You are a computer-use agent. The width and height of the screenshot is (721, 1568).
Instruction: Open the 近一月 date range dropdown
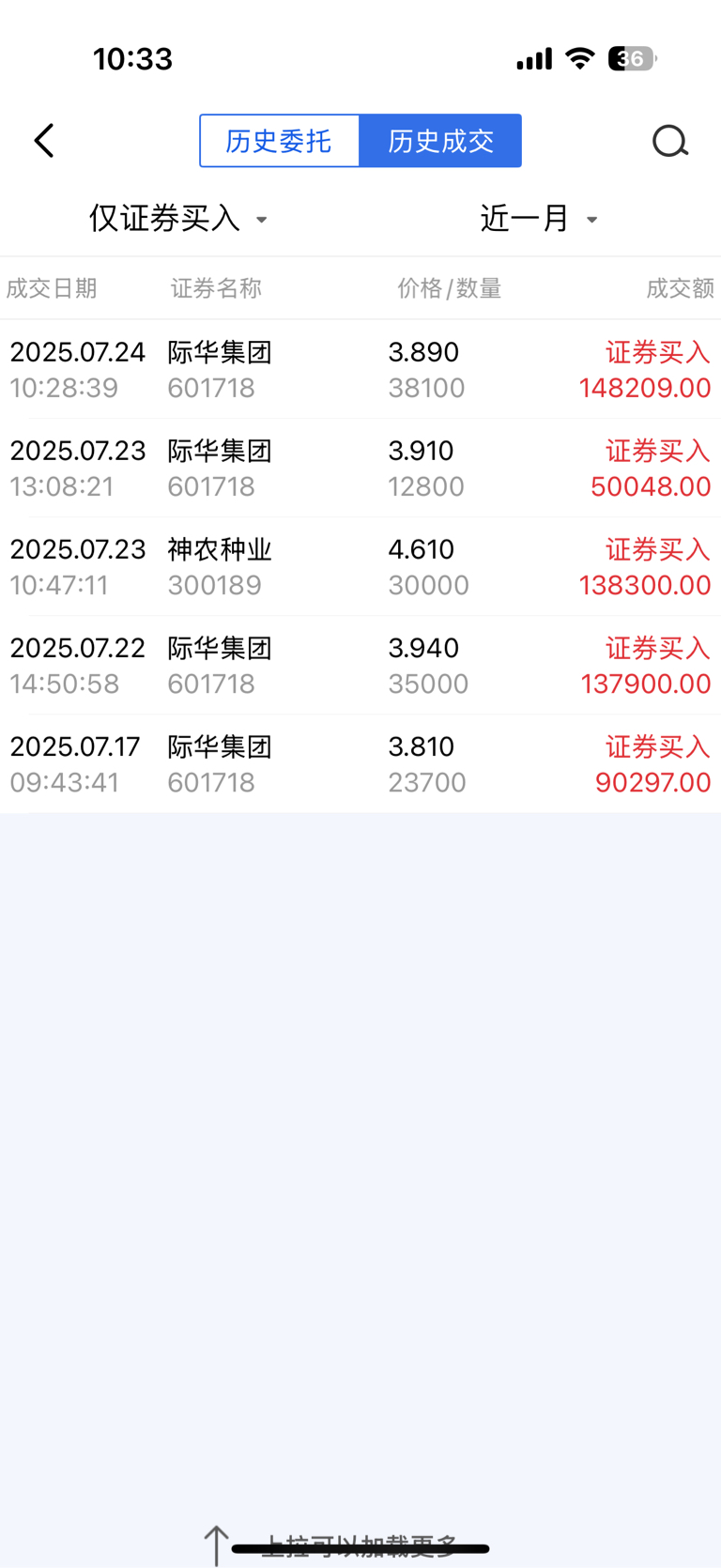(539, 219)
